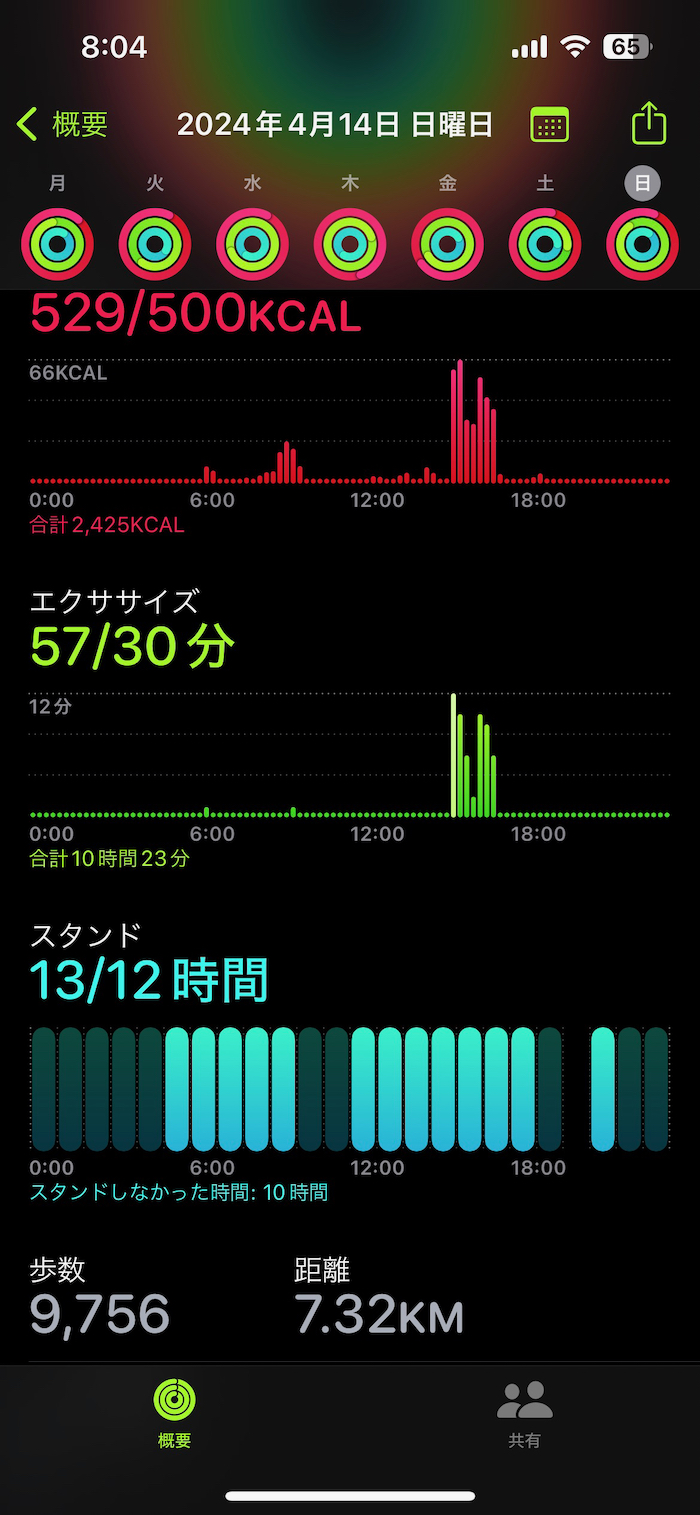Share this activity summary
700x1515 pixels.
pyautogui.click(x=649, y=124)
